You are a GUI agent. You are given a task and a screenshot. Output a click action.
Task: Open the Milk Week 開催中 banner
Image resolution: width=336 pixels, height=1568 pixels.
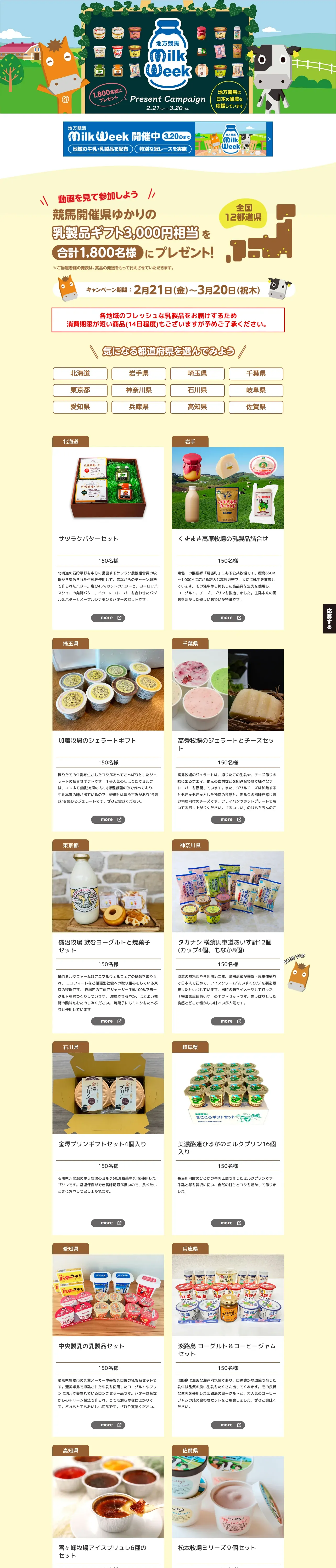(x=168, y=139)
